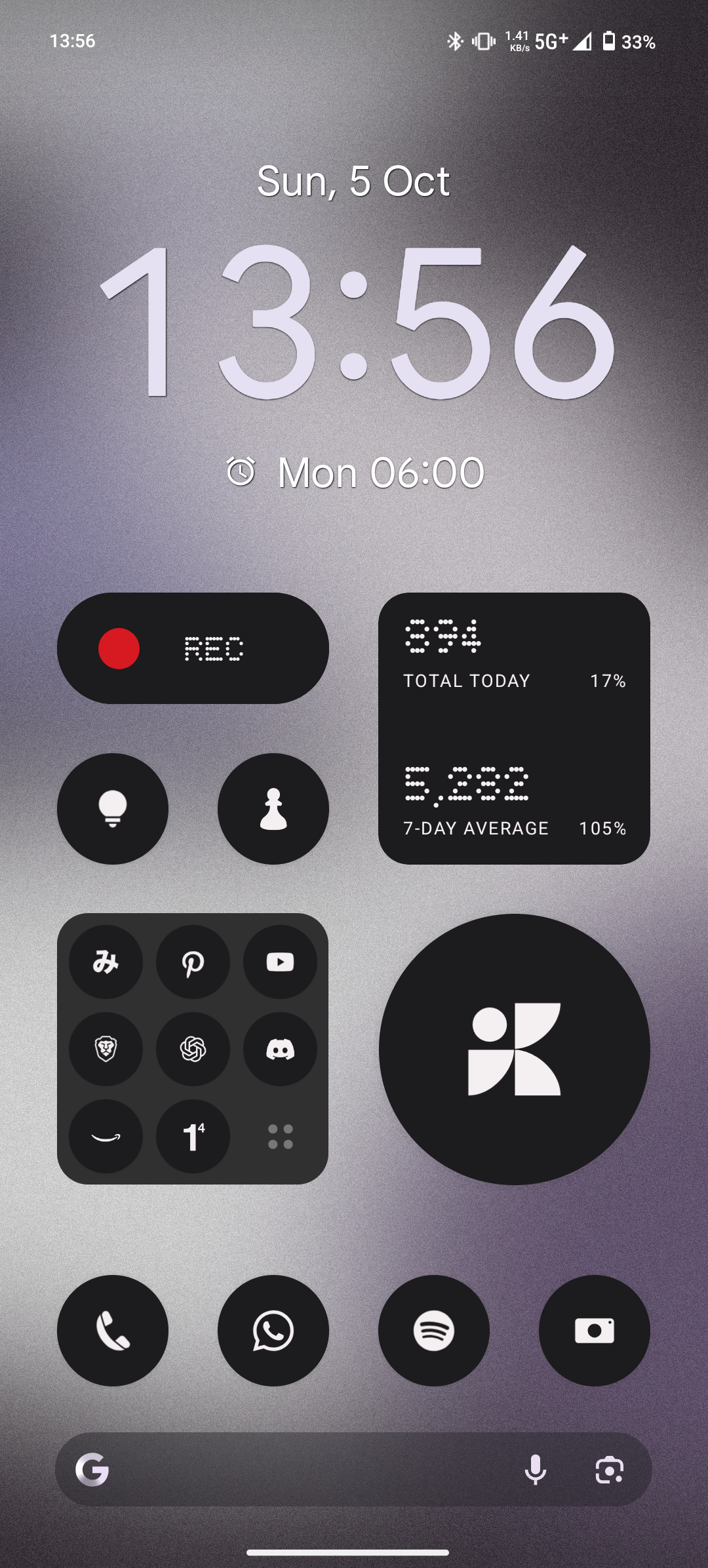Start a voice search with the microphone

coord(536,1470)
